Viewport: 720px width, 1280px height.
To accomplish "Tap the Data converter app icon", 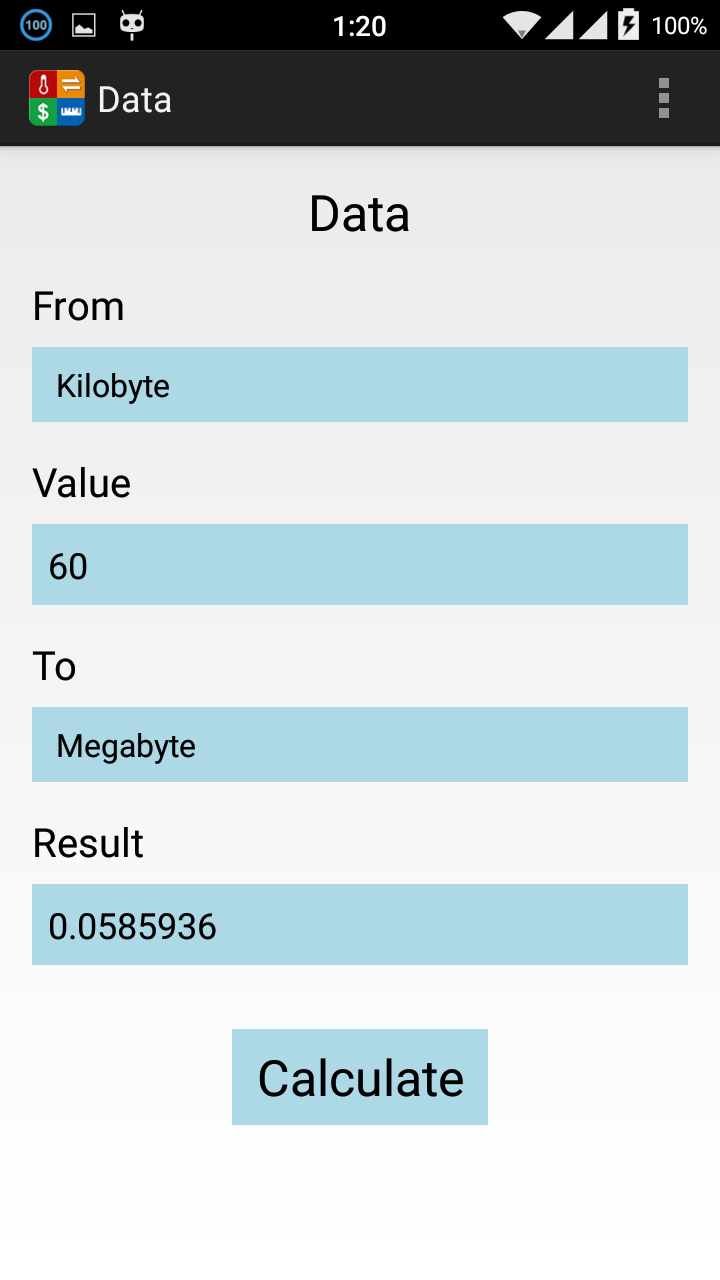I will (57, 97).
